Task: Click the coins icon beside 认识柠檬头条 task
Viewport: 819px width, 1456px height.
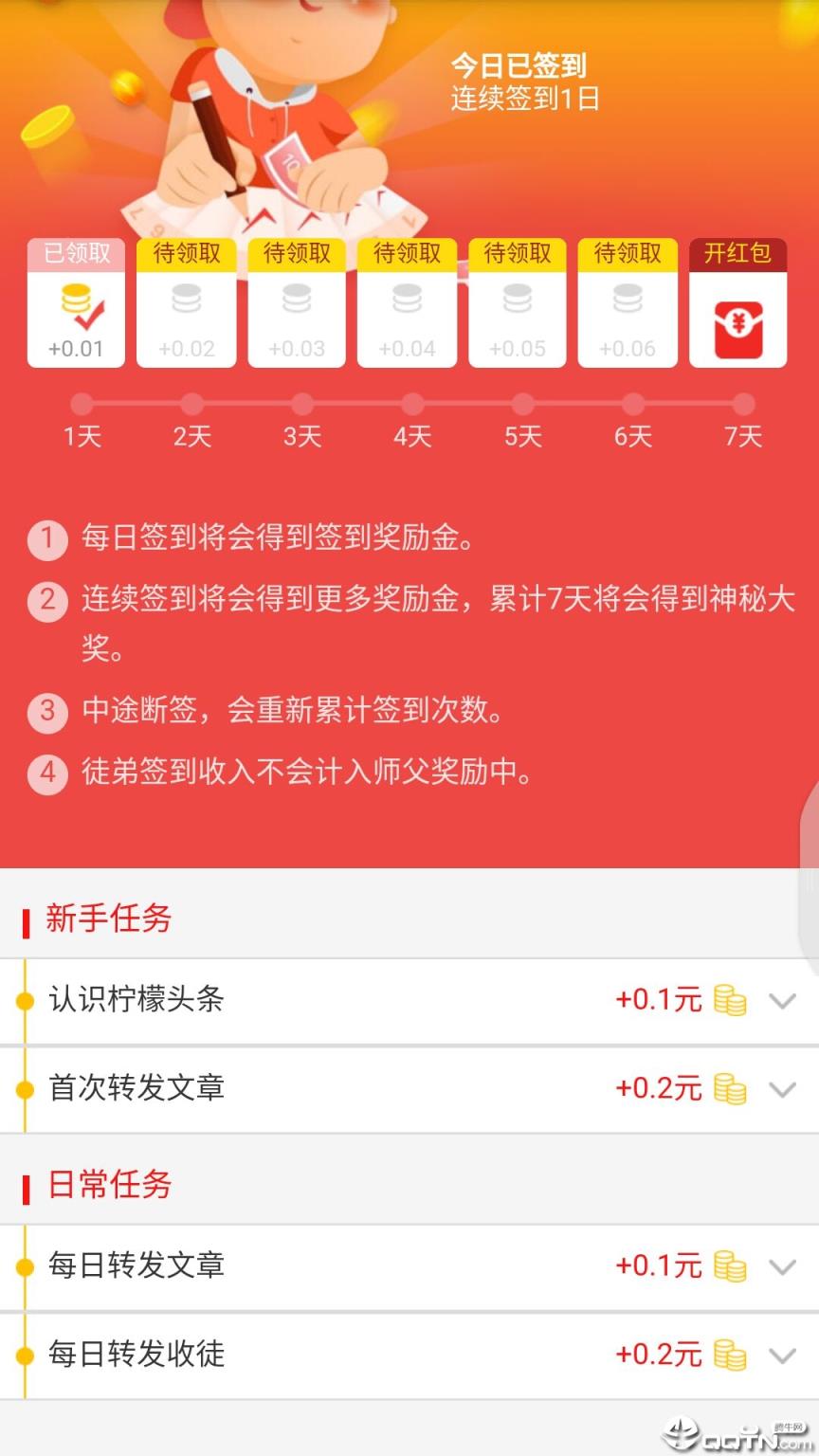Action: 729,1000
